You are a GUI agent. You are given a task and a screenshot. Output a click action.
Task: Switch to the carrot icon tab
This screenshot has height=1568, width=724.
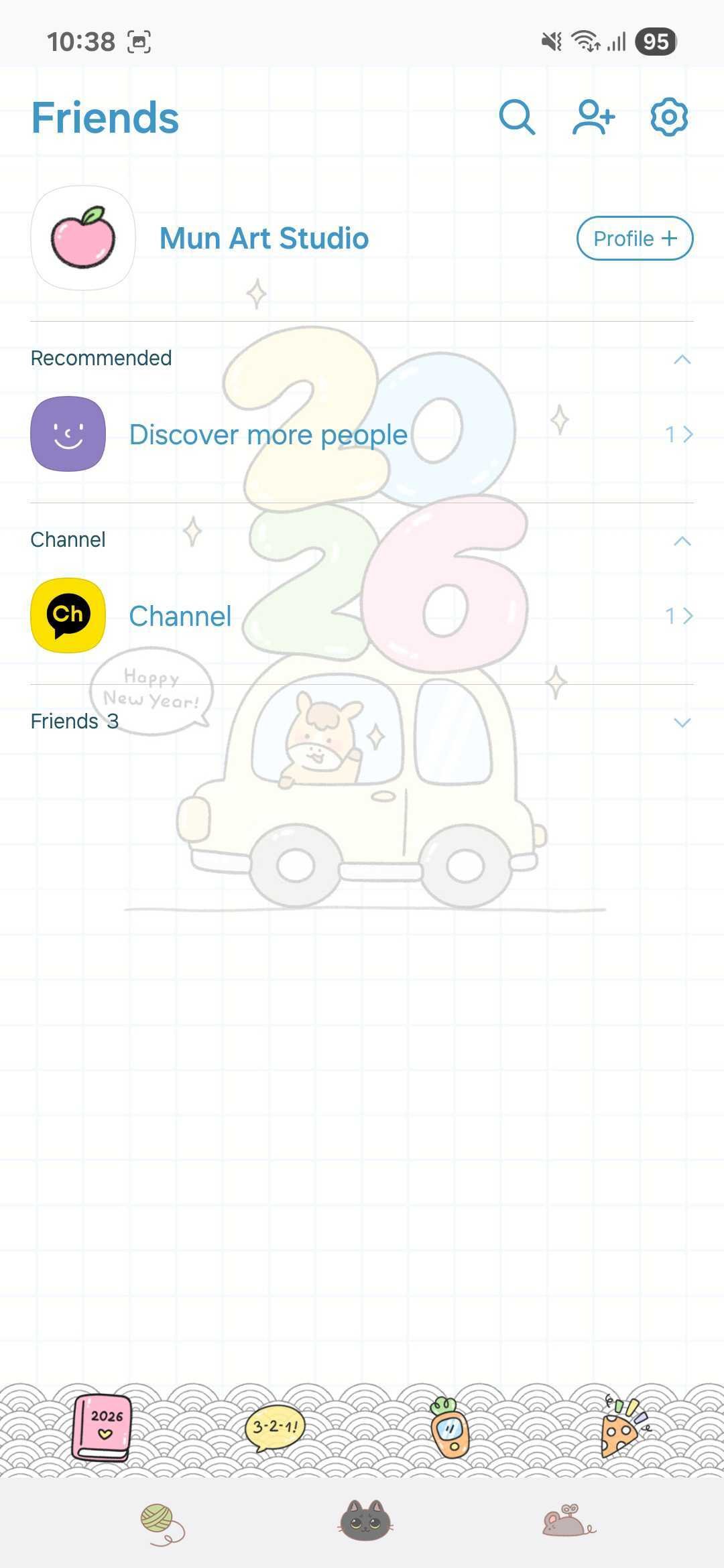pos(449,1427)
